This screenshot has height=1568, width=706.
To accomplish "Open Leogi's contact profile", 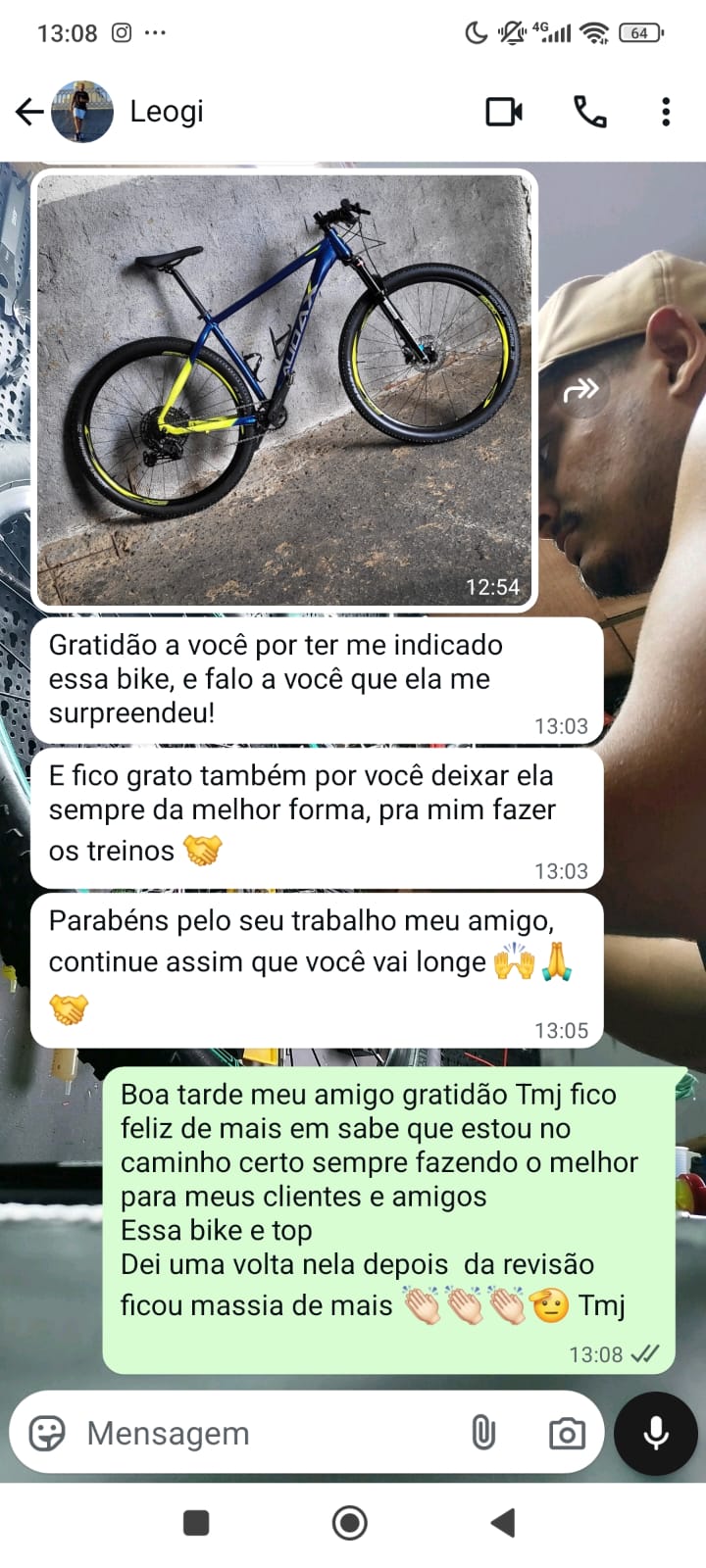I will [166, 112].
